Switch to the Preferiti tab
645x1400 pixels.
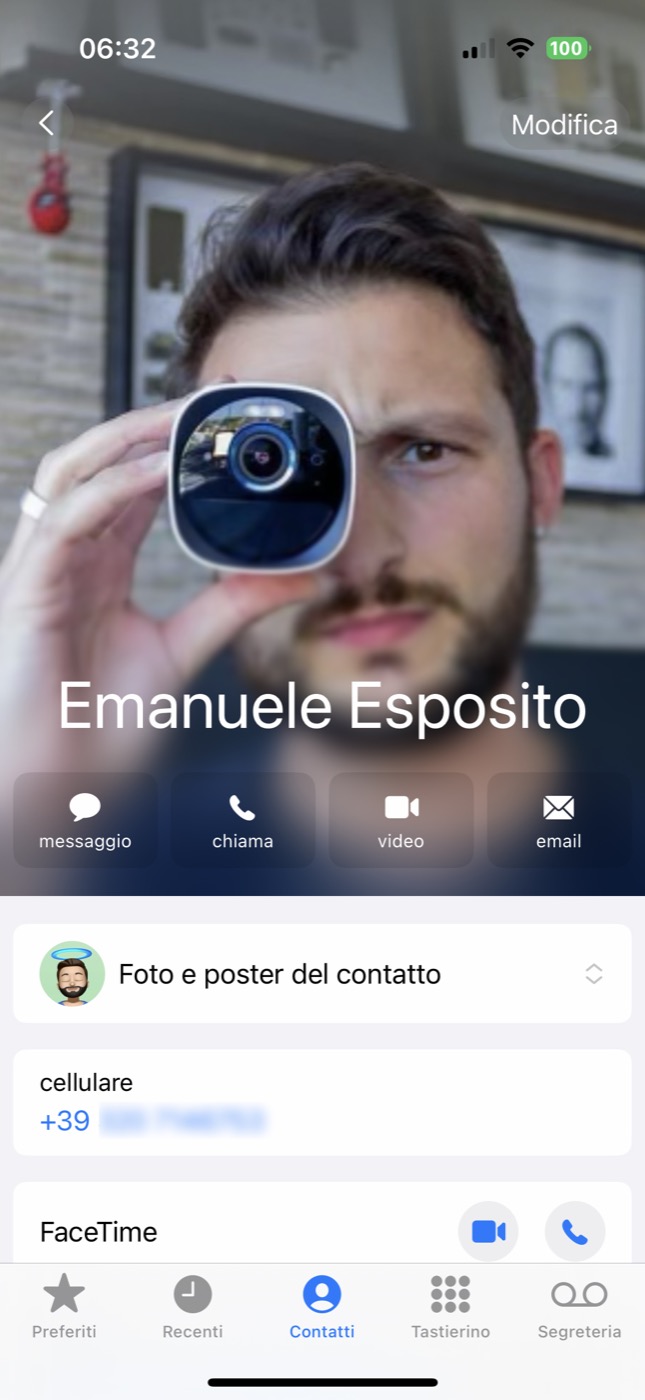tap(64, 1308)
